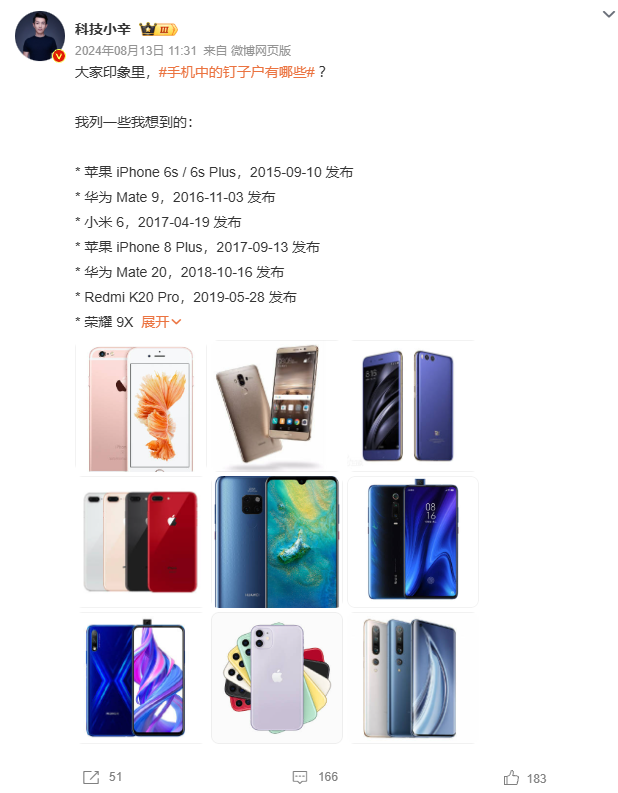Open the 科技小辛 username link
Image resolution: width=618 pixels, height=793 pixels.
[103, 29]
